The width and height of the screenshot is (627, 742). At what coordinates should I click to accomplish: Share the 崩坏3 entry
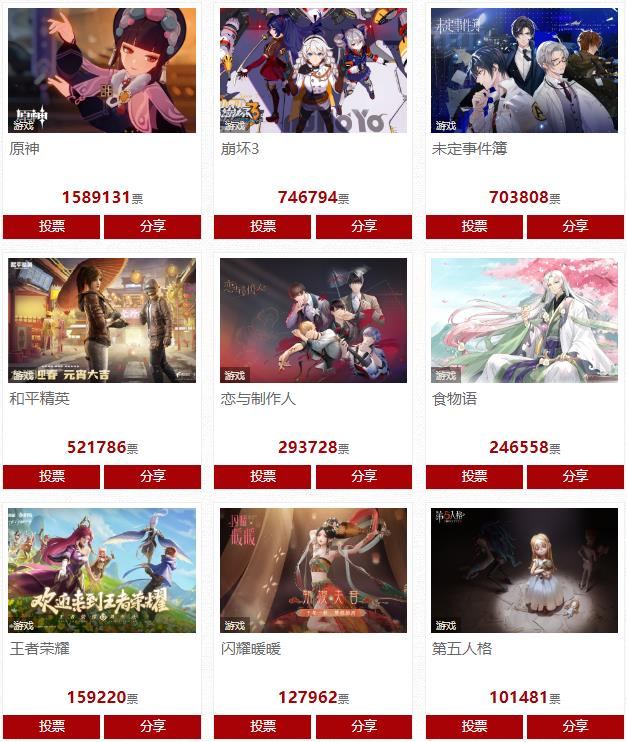pyautogui.click(x=364, y=226)
